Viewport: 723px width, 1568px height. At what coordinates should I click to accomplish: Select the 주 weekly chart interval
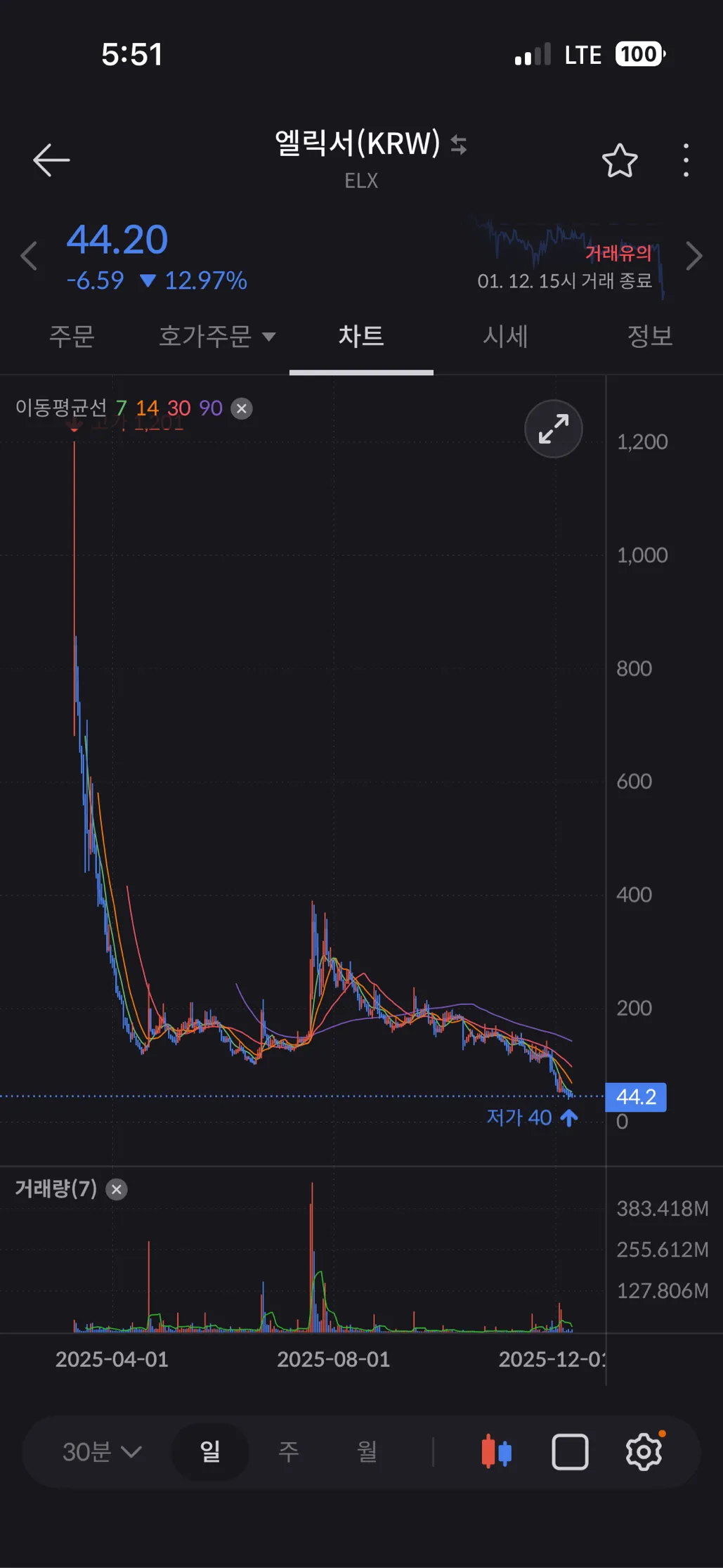289,1451
